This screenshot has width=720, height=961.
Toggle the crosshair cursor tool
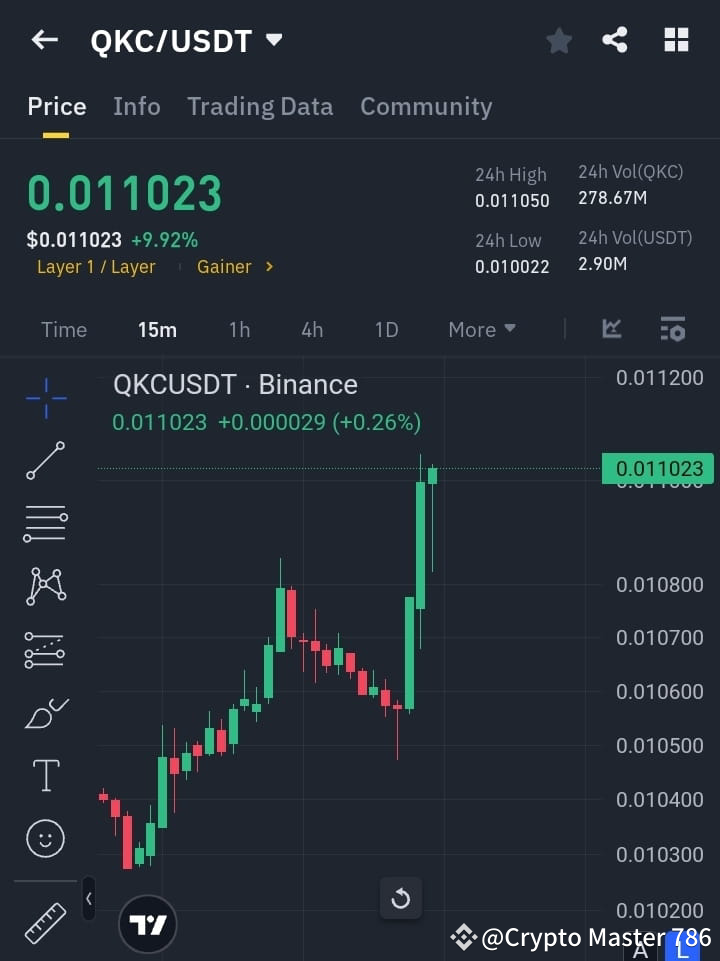point(45,399)
